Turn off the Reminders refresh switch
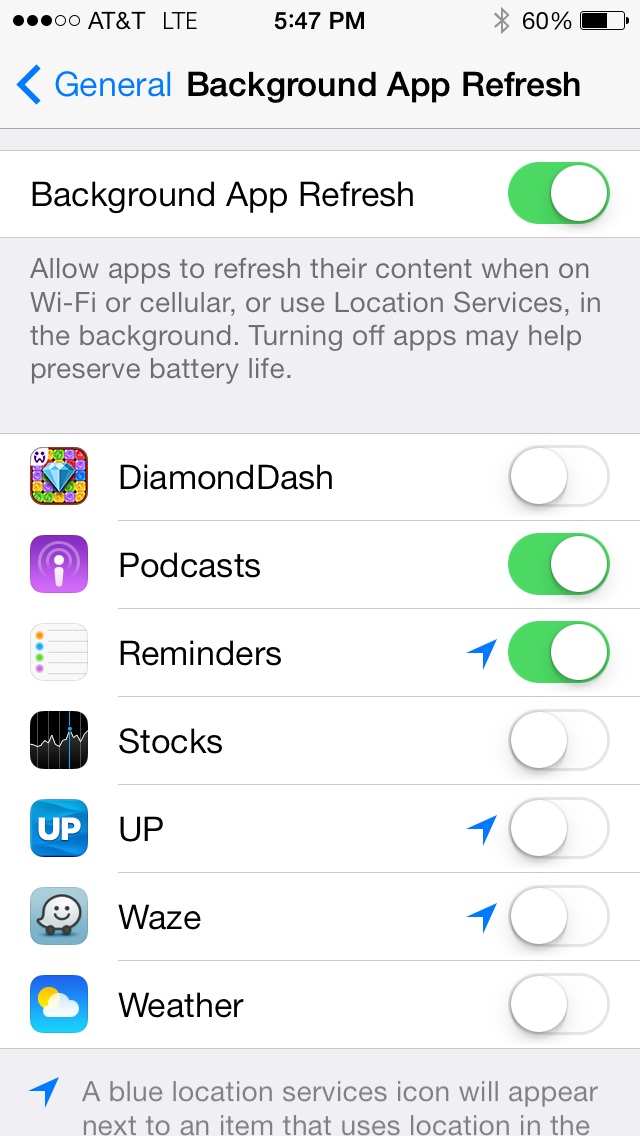 click(559, 652)
